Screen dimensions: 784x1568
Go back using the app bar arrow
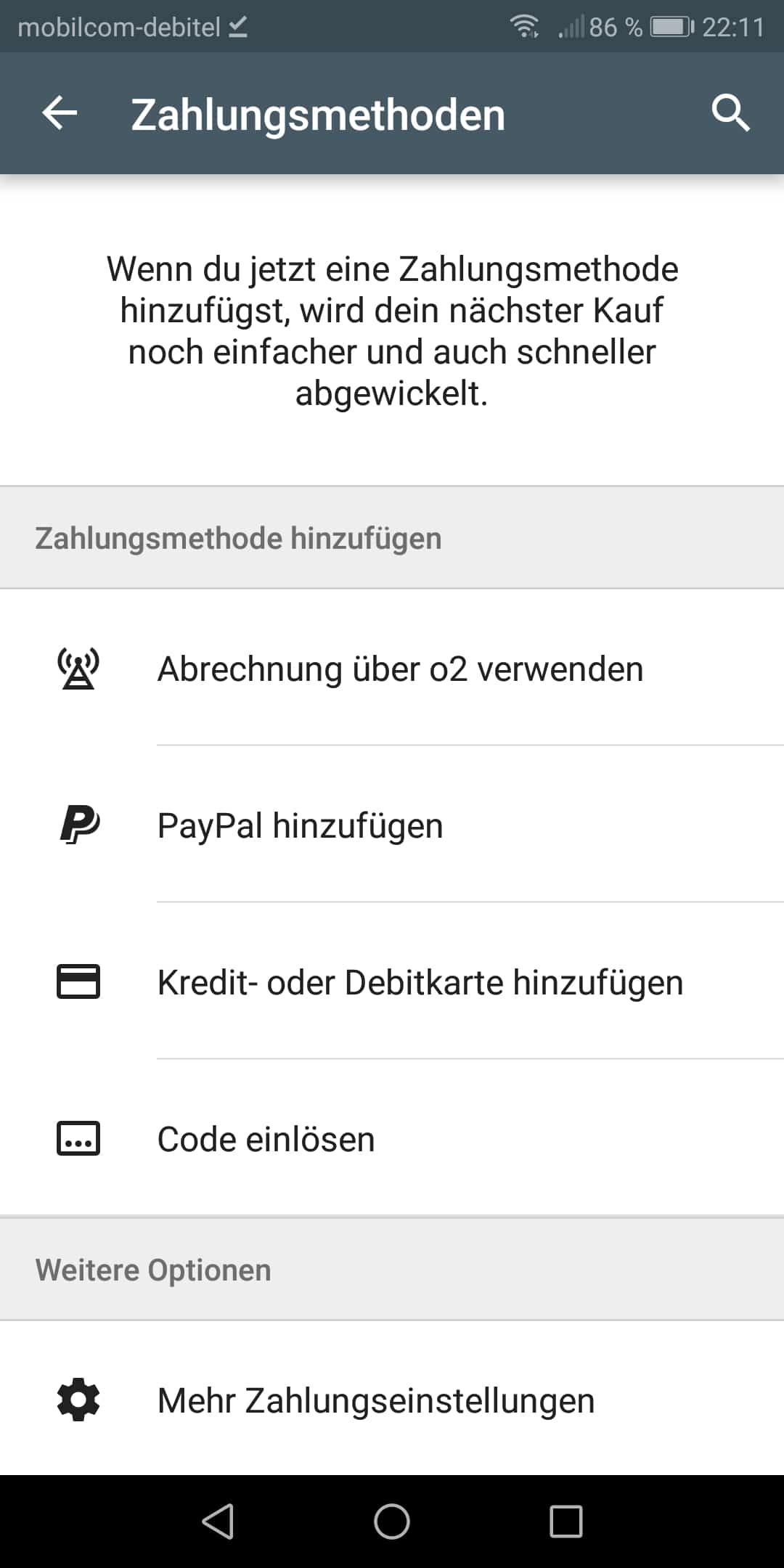(x=60, y=113)
